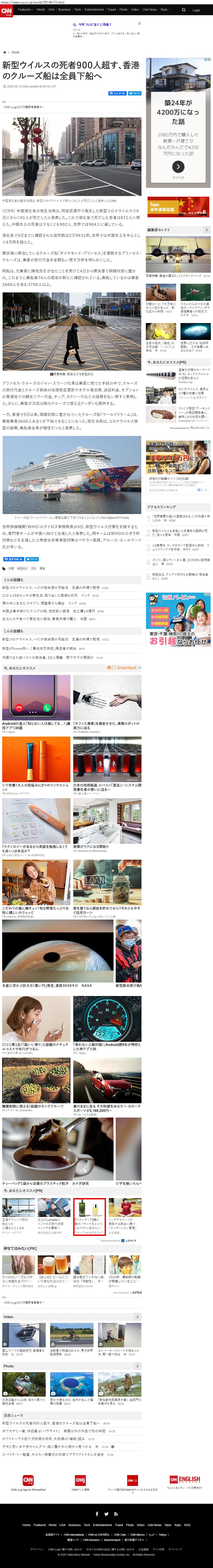Tap the home icon in the breadcrumb

click(x=5, y=52)
